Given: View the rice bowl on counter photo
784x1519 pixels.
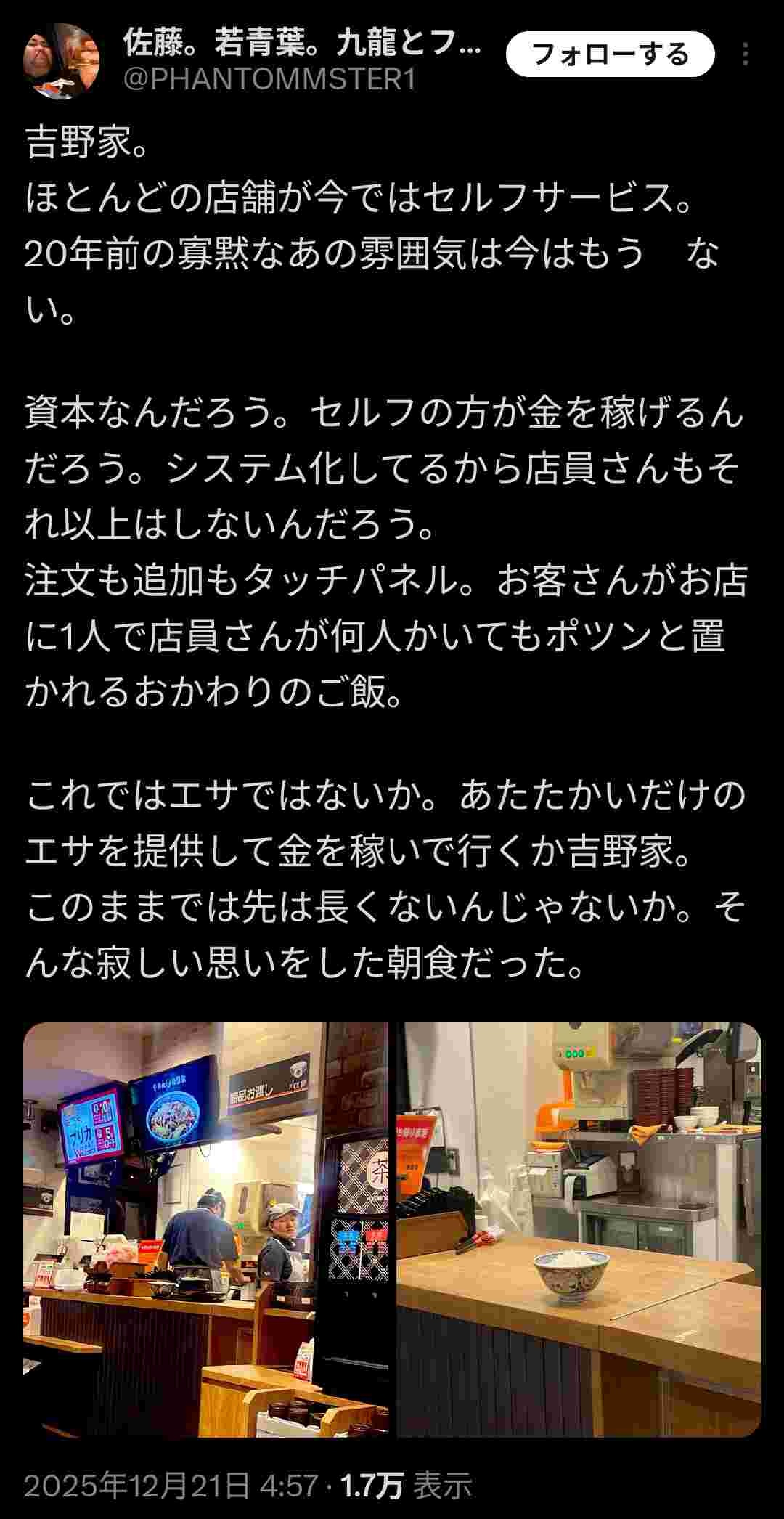Looking at the screenshot, I should pyautogui.click(x=579, y=1229).
